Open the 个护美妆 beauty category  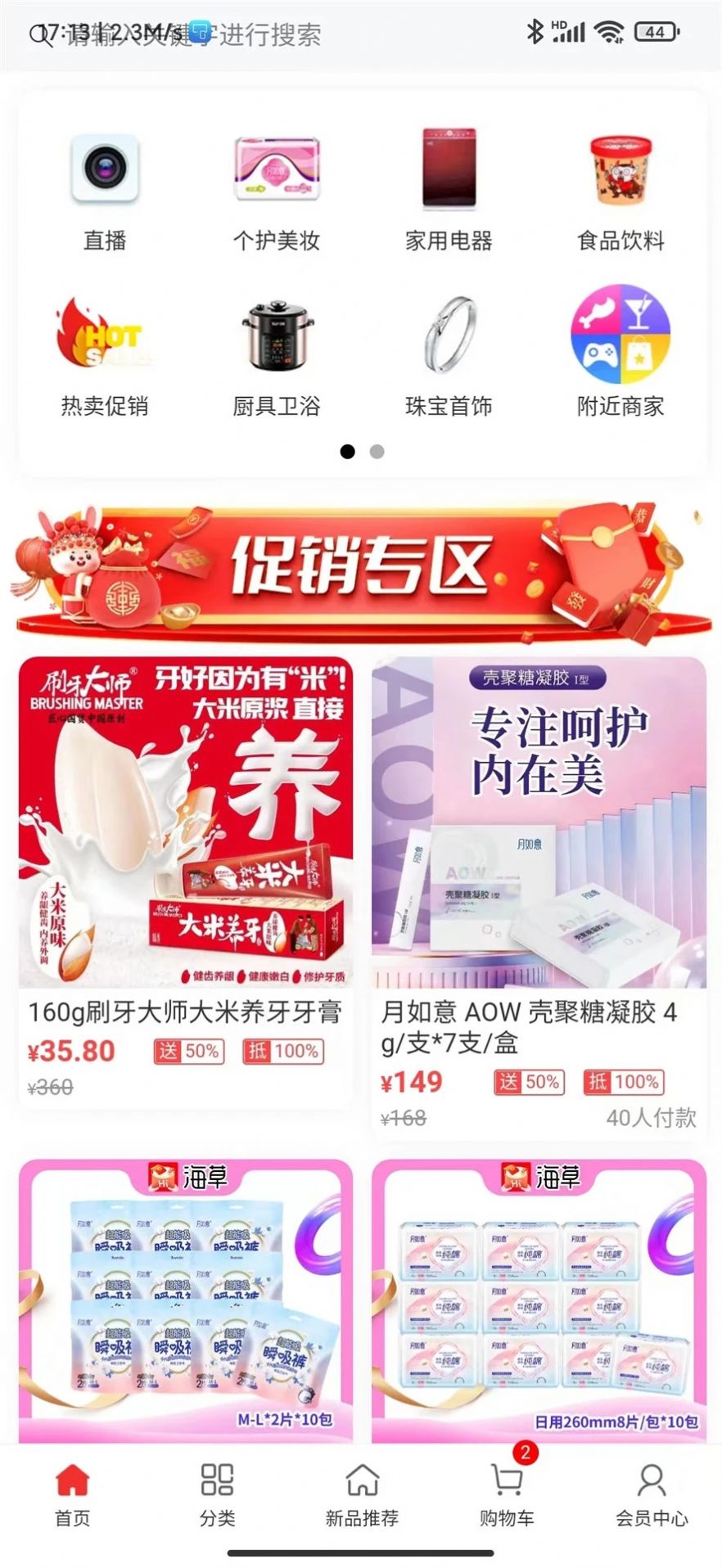(276, 188)
